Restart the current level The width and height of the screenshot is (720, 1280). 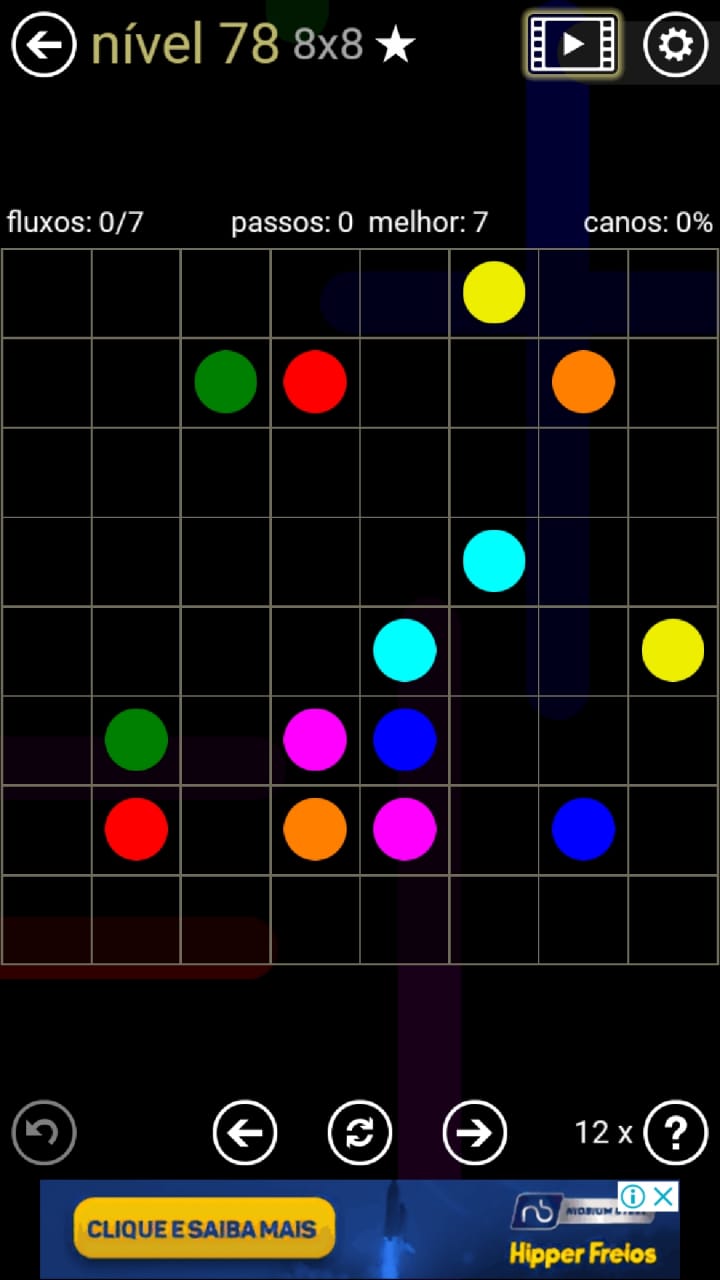[x=360, y=1133]
